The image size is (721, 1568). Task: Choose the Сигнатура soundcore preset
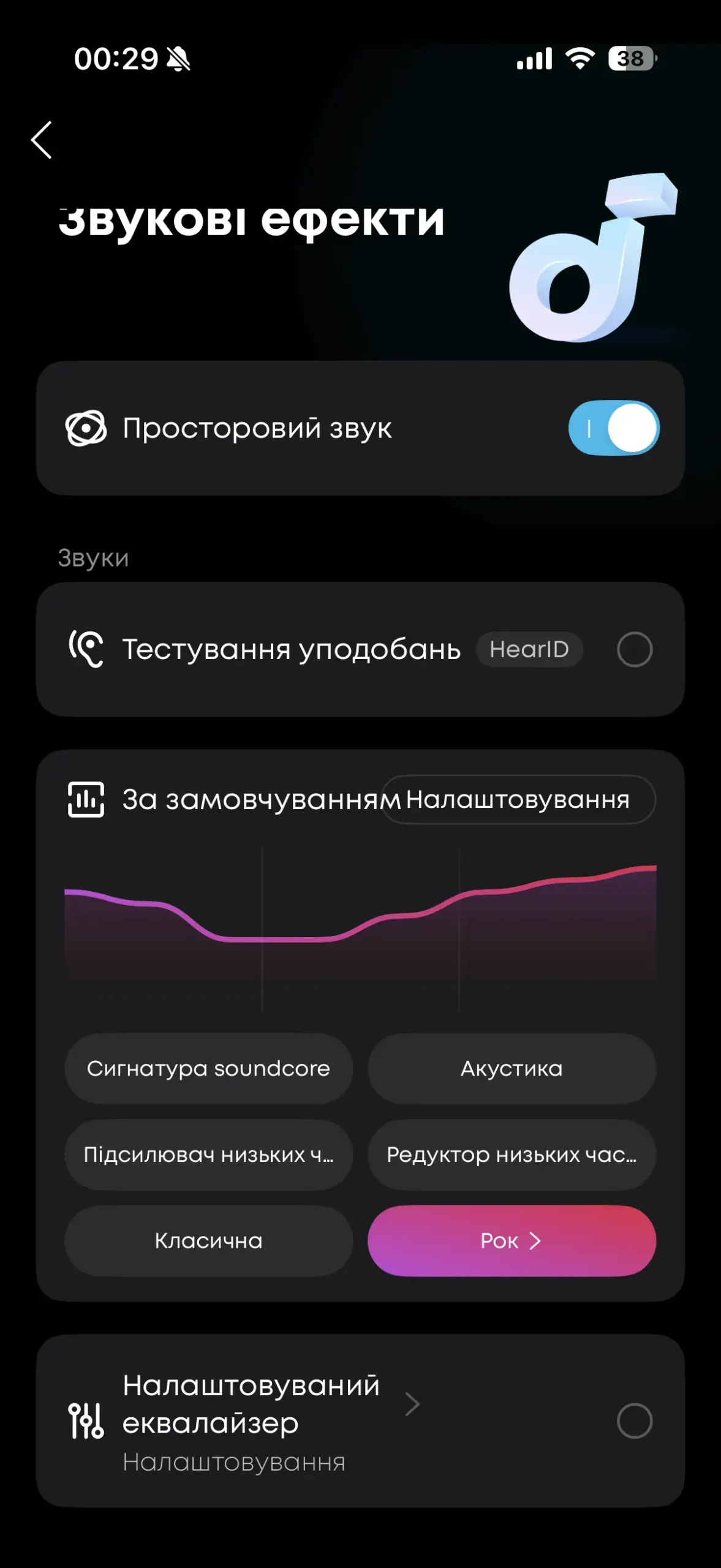pyautogui.click(x=209, y=1069)
